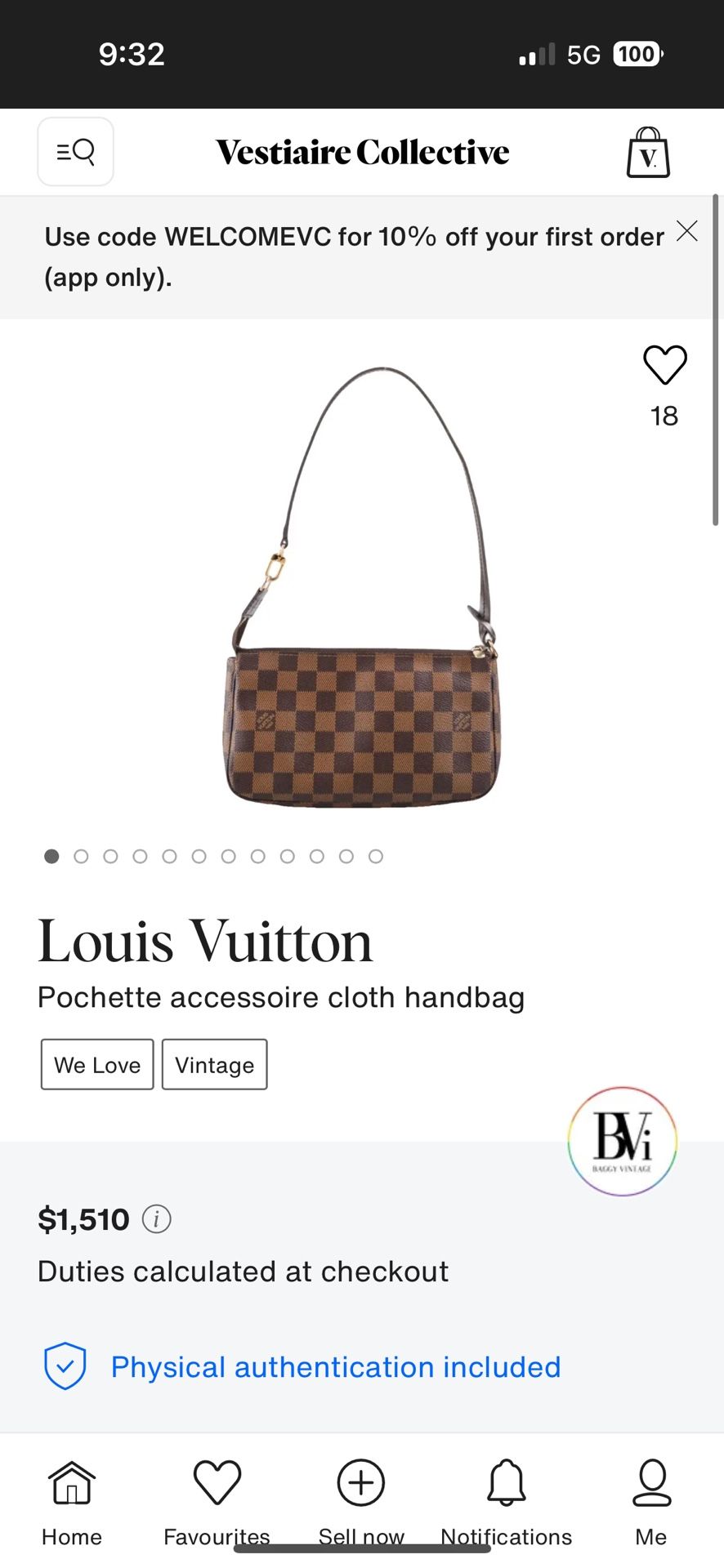Tap the fifth image carousel dot
This screenshot has width=724, height=1568.
click(169, 856)
